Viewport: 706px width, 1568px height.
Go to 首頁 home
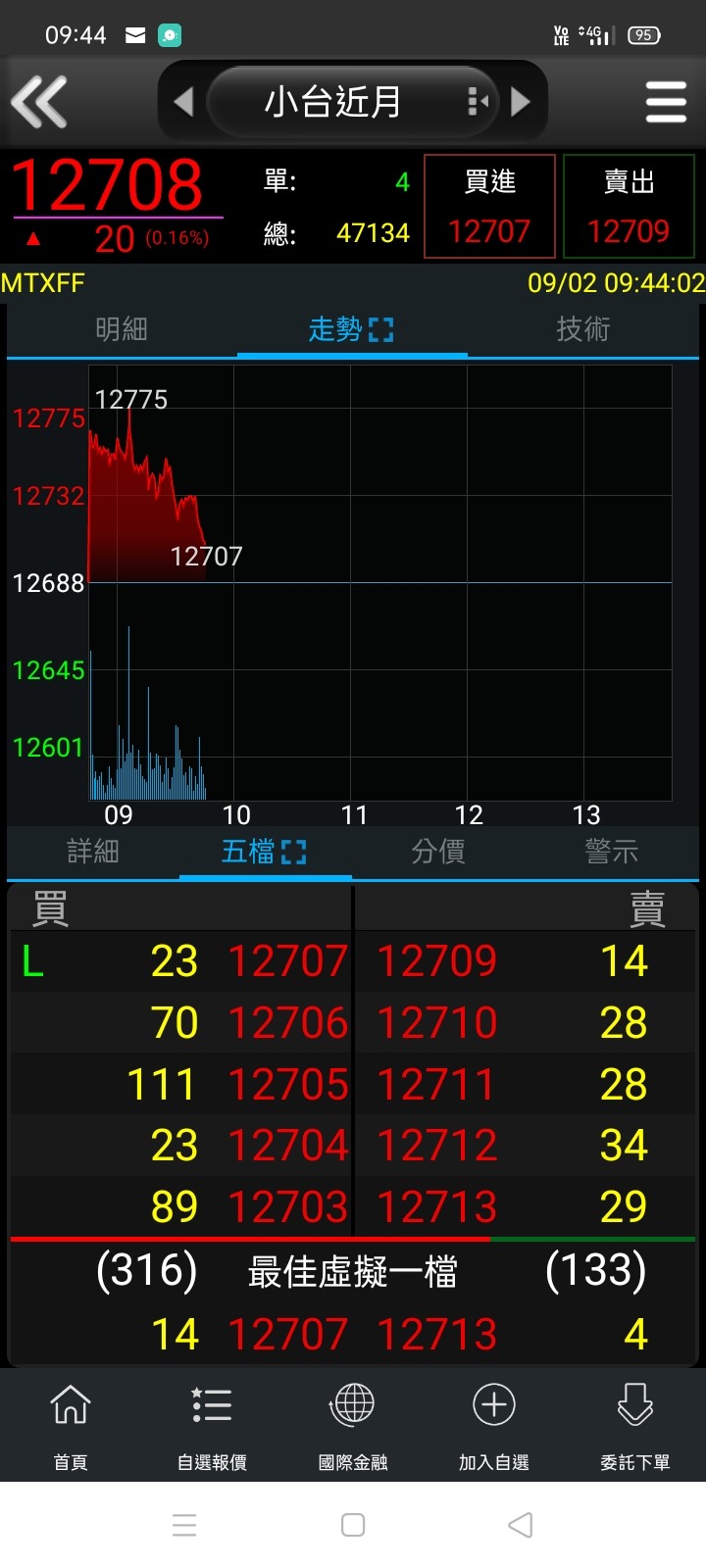pos(71,1426)
